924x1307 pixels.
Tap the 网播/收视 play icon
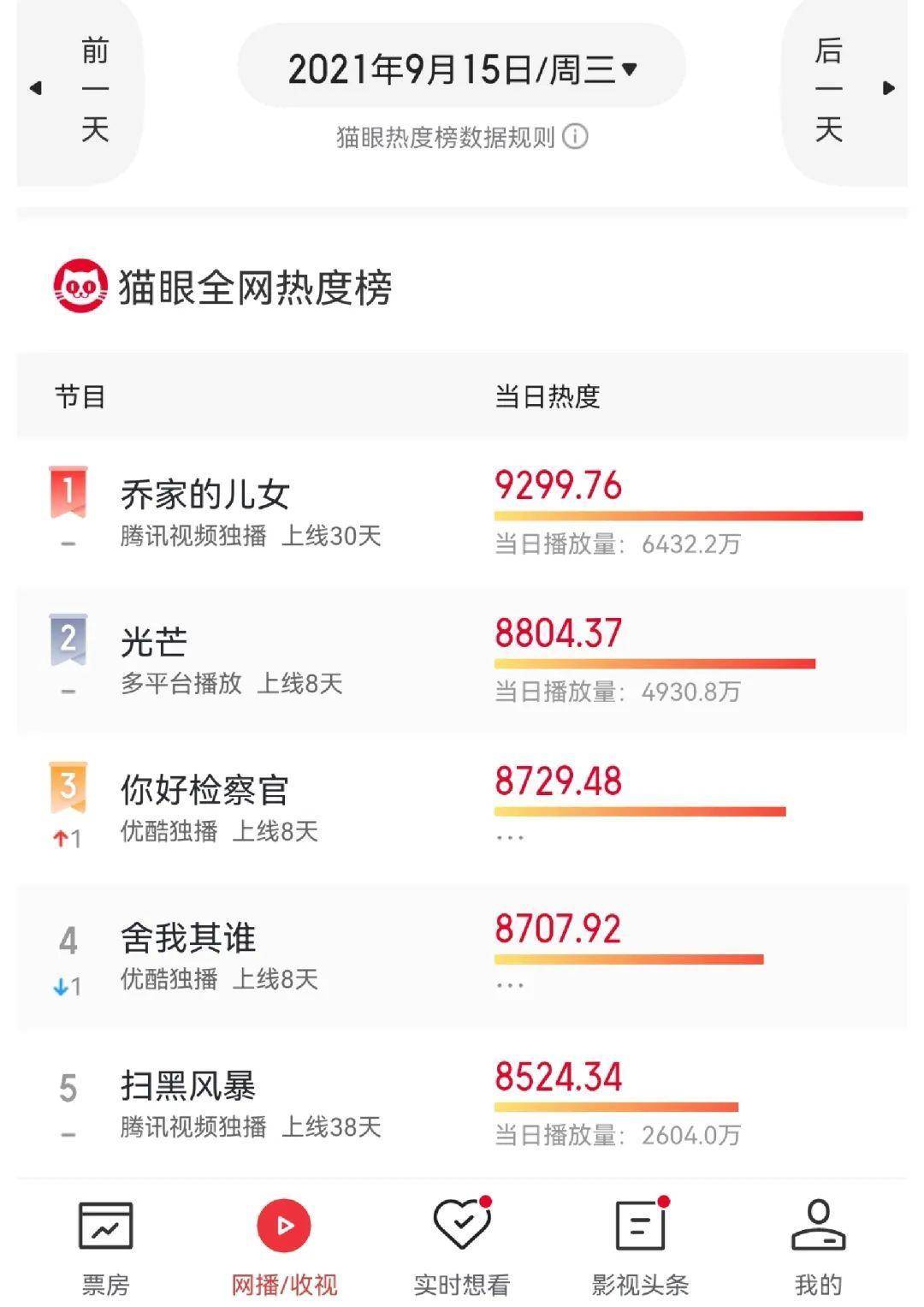click(x=284, y=1224)
